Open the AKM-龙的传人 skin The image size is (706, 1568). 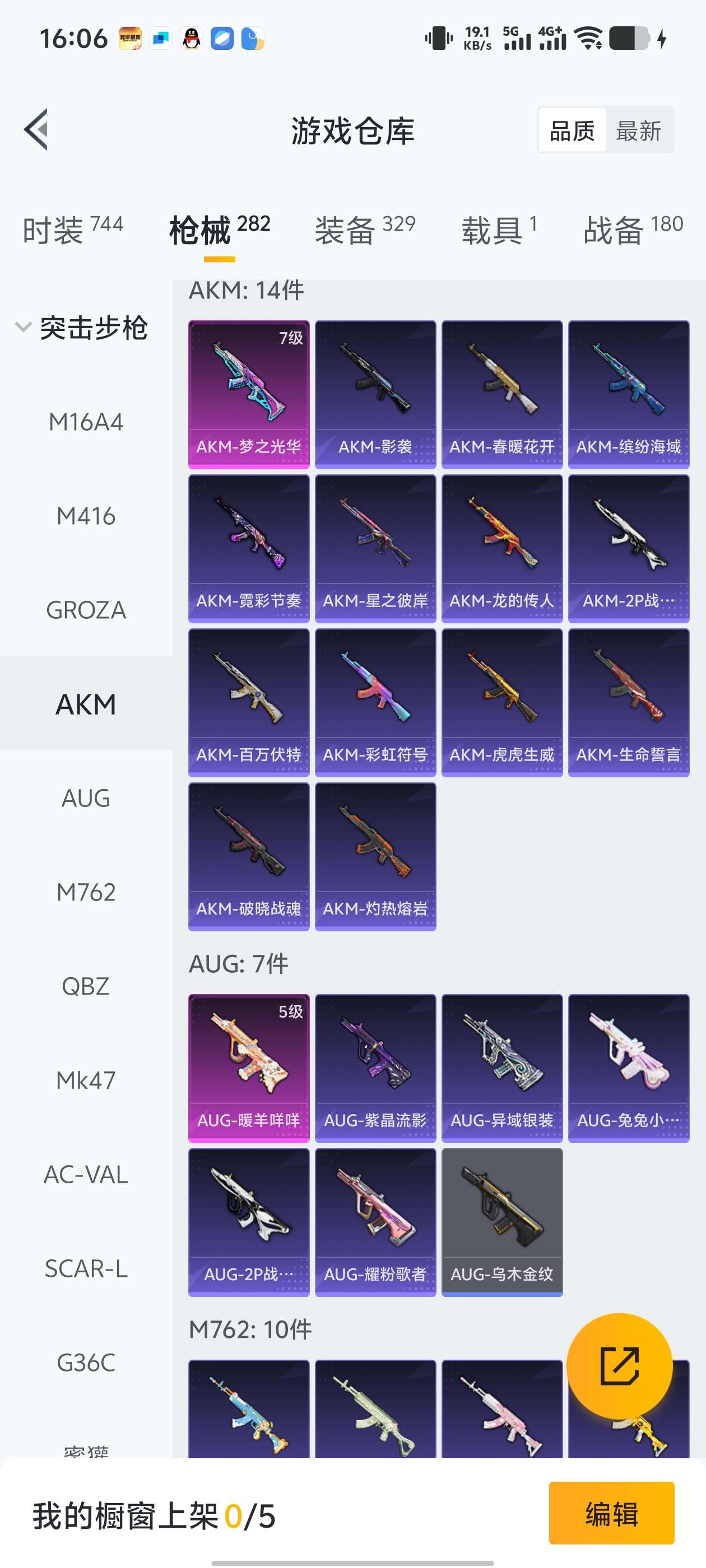[x=502, y=548]
